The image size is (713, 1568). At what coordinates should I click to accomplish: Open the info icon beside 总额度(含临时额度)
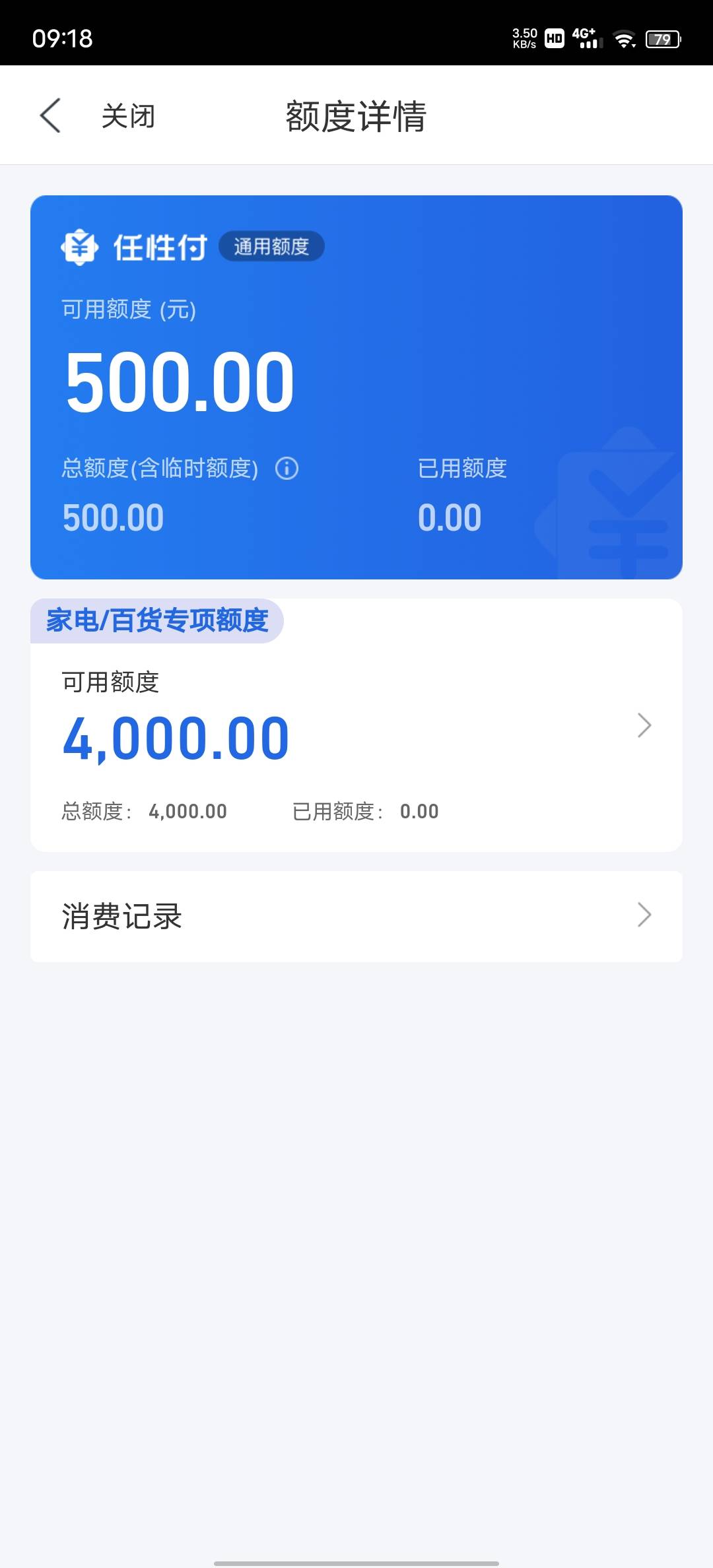point(287,469)
